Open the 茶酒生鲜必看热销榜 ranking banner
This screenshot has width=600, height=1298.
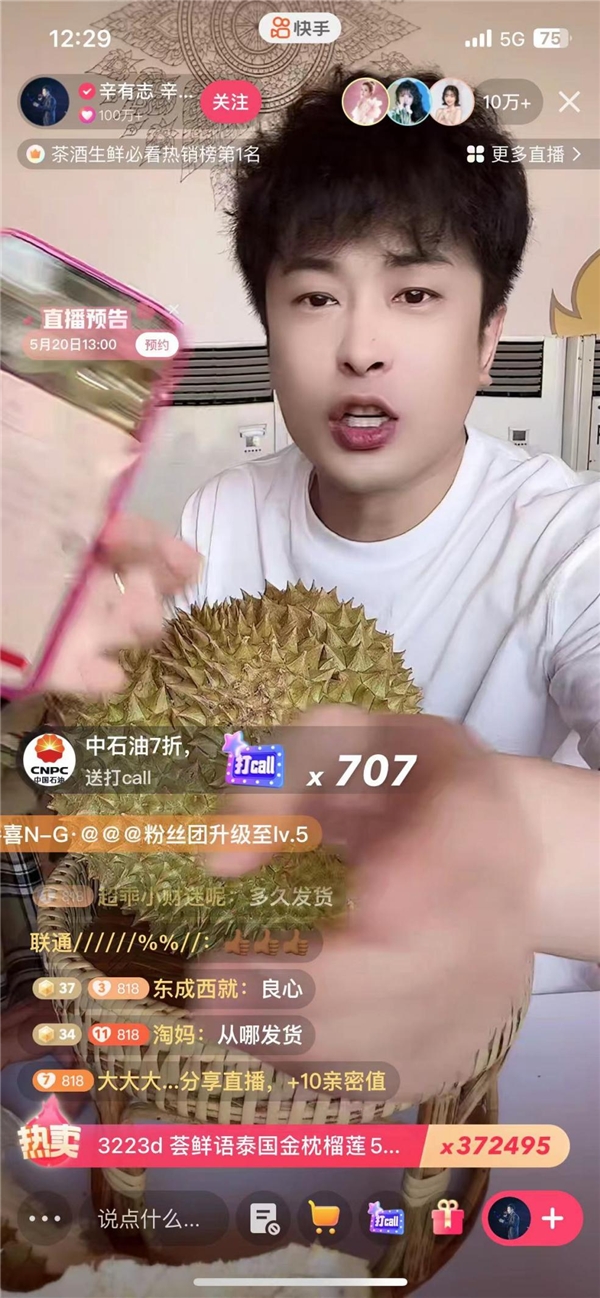(x=140, y=155)
